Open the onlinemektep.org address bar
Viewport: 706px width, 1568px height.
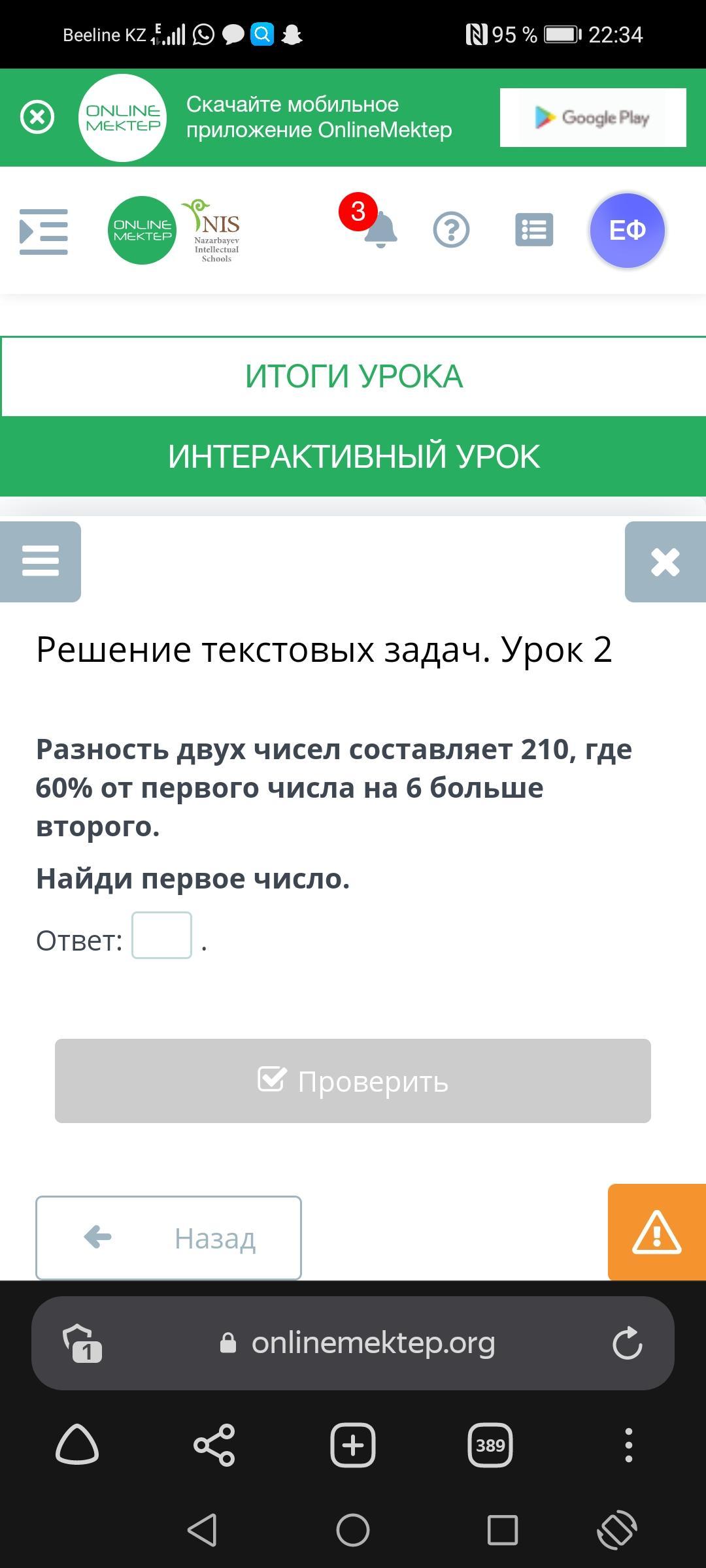point(373,1343)
